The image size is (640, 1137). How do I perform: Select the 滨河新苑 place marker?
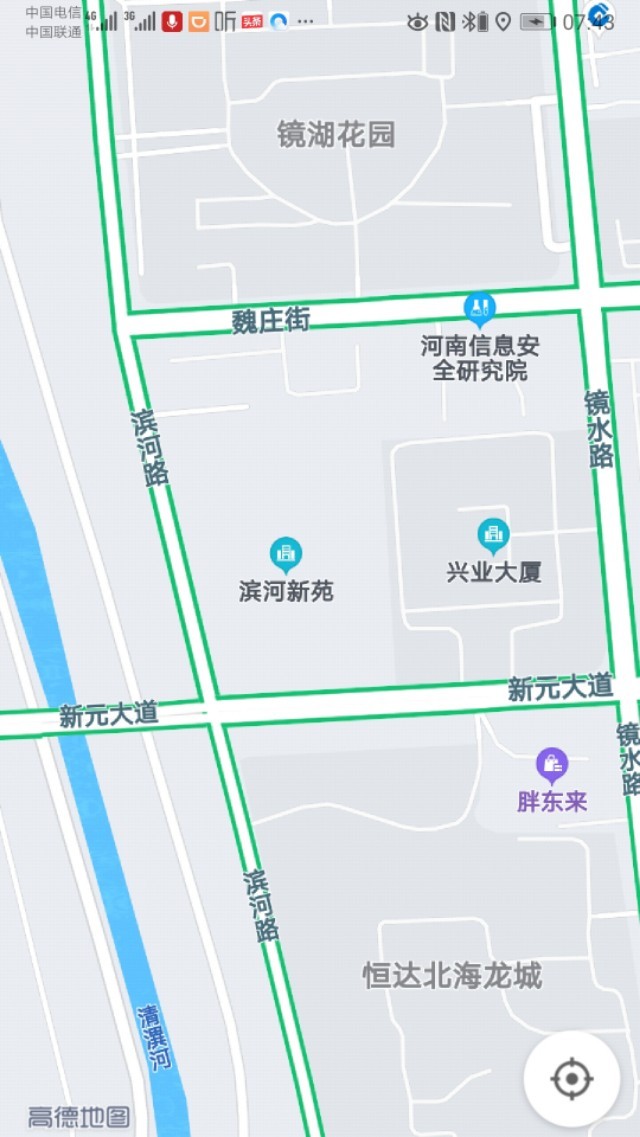click(286, 554)
